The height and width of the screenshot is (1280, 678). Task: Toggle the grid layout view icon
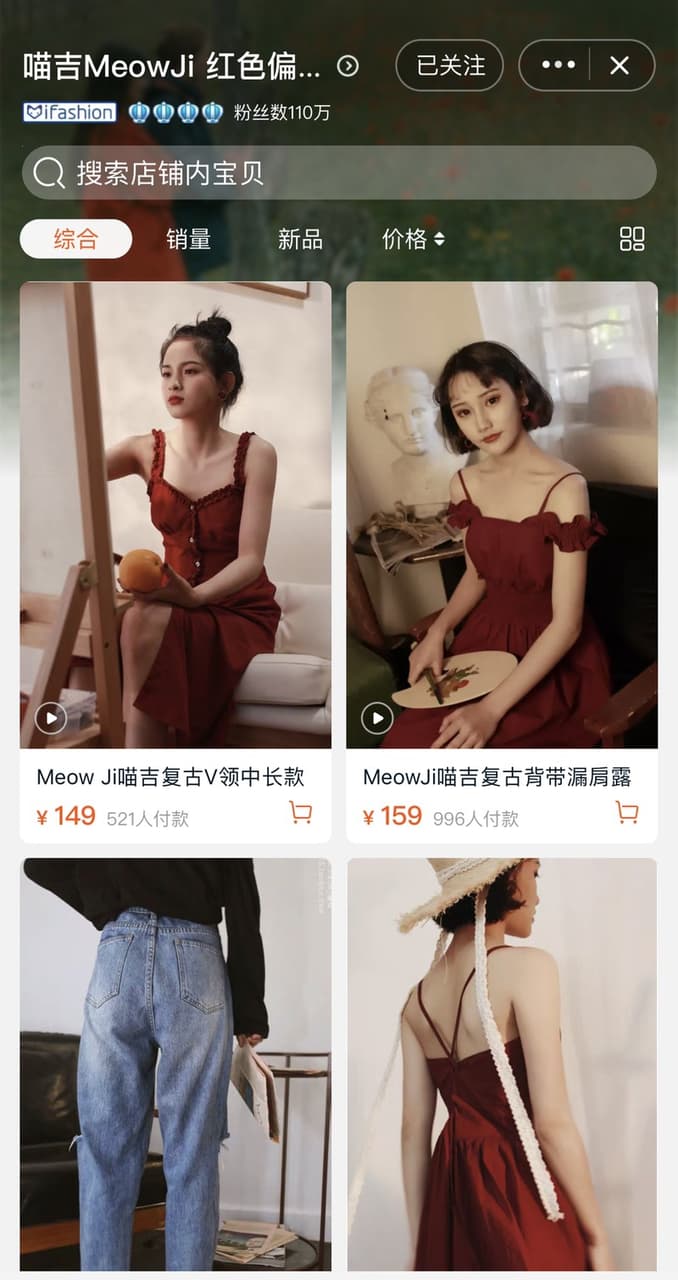tap(632, 239)
